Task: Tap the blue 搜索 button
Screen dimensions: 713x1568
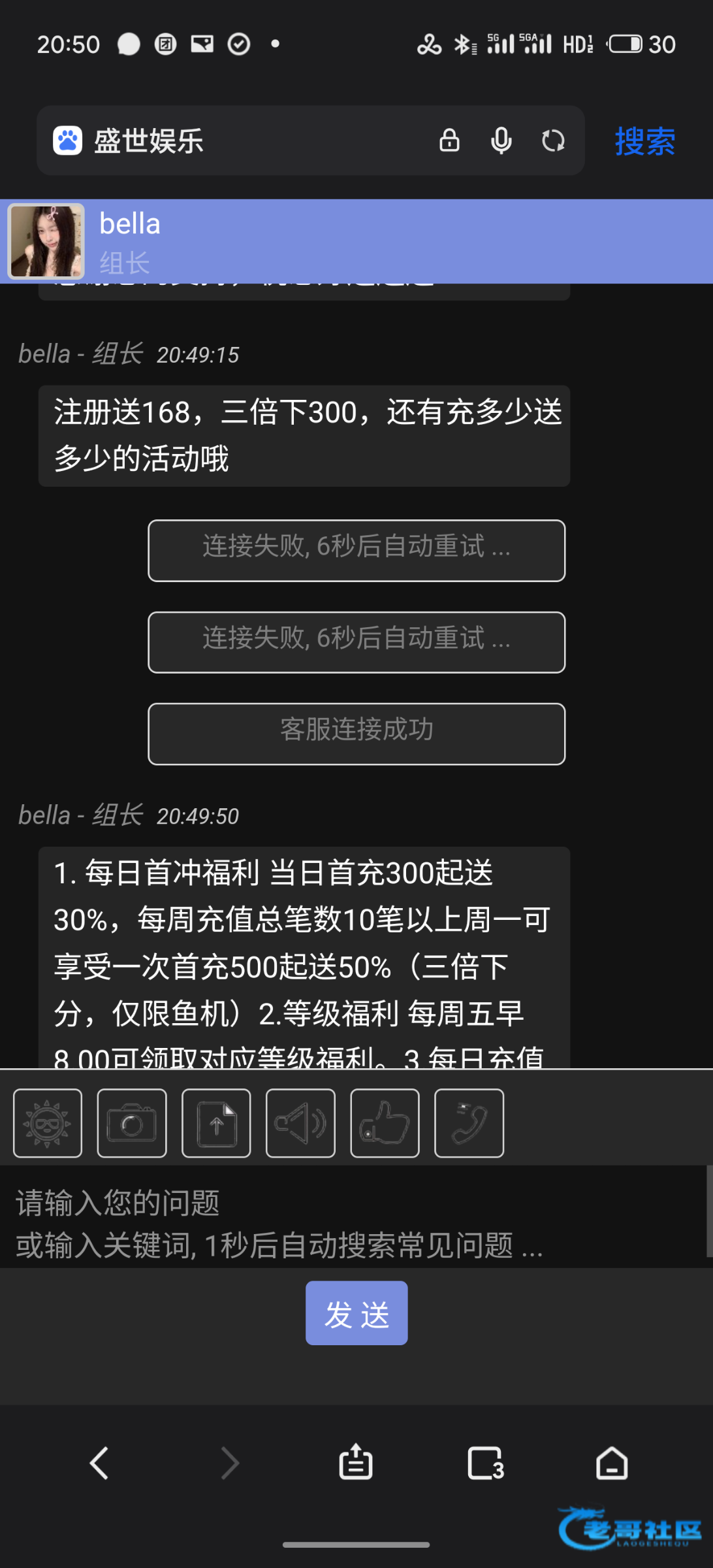Action: click(x=644, y=141)
